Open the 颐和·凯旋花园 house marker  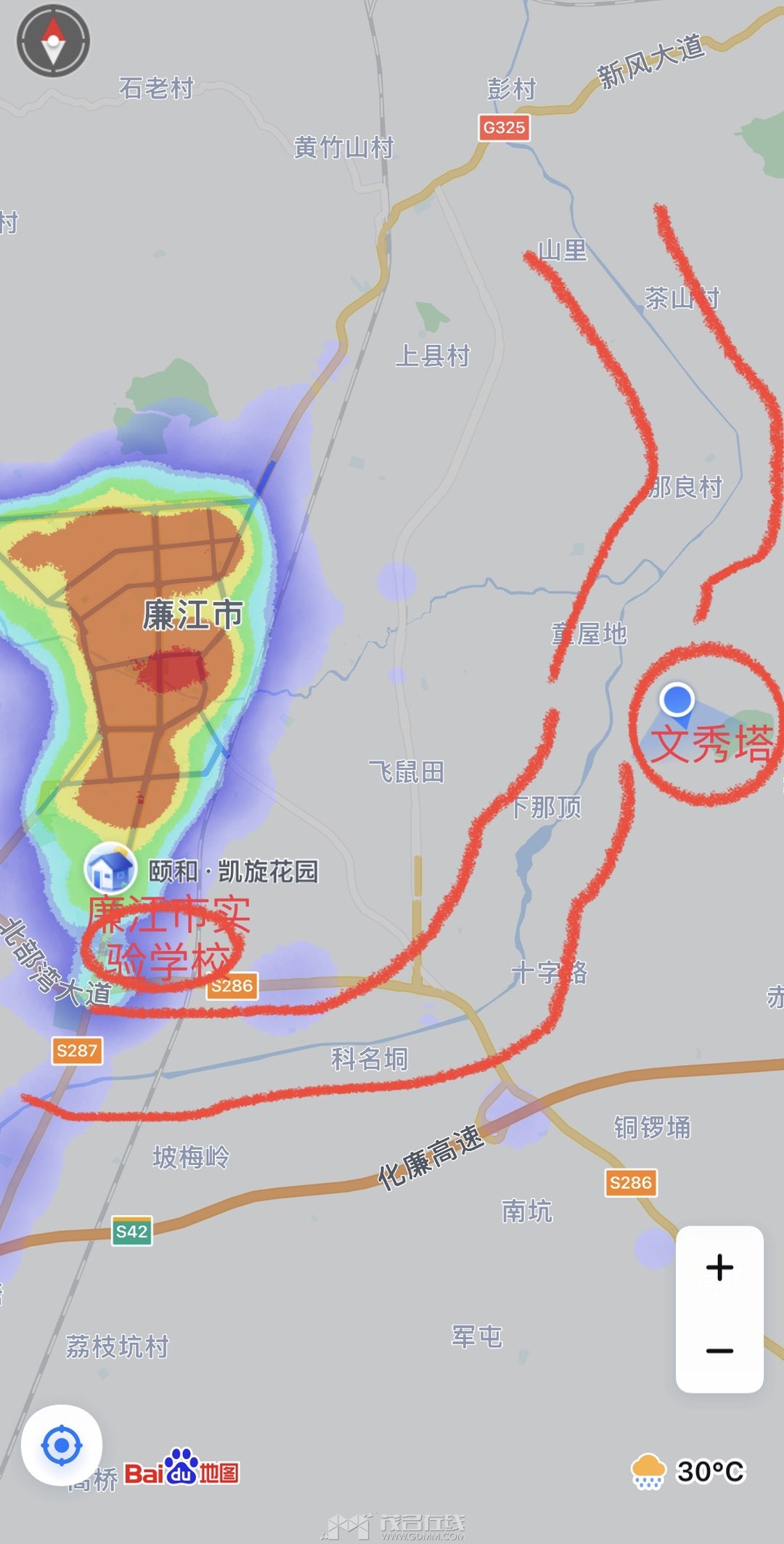110,868
